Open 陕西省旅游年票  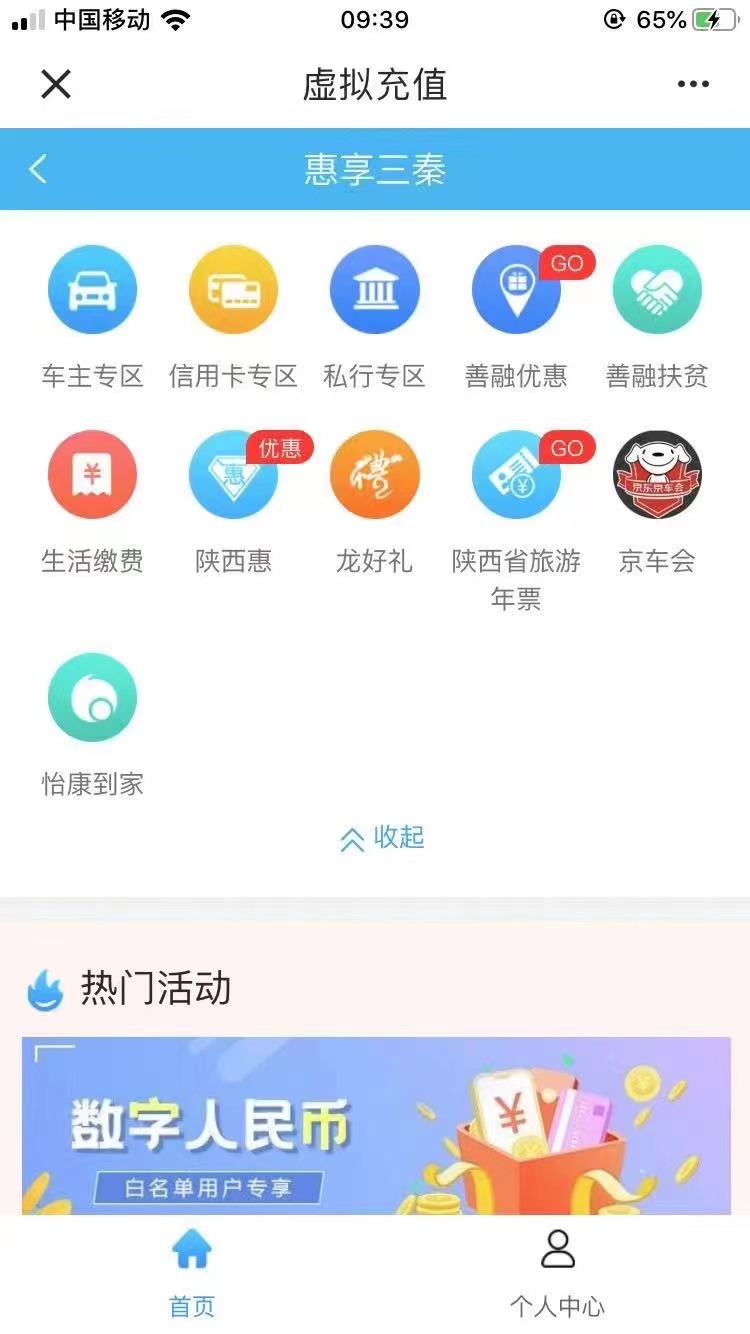point(516,475)
